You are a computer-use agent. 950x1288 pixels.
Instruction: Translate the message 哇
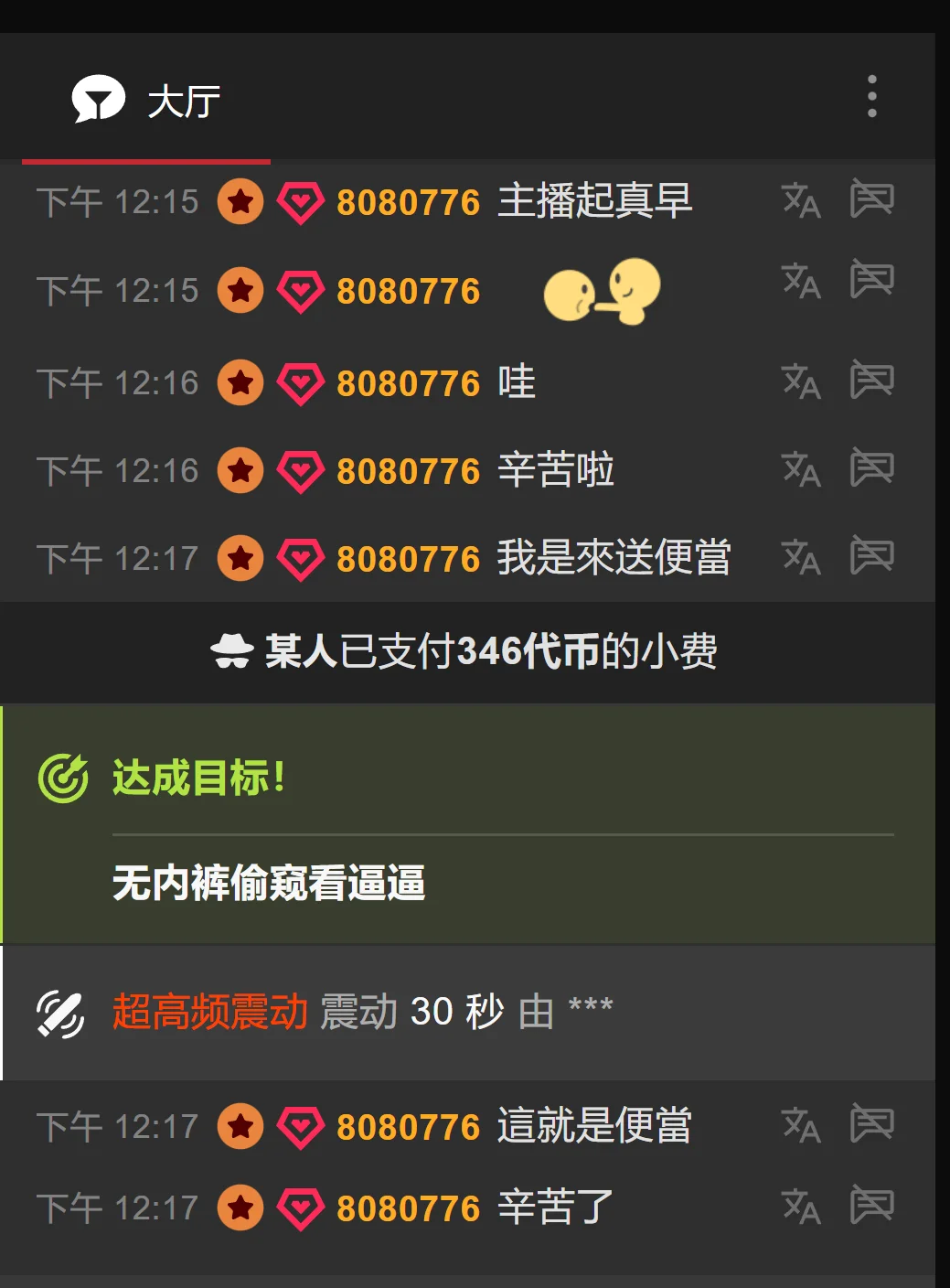tap(801, 381)
